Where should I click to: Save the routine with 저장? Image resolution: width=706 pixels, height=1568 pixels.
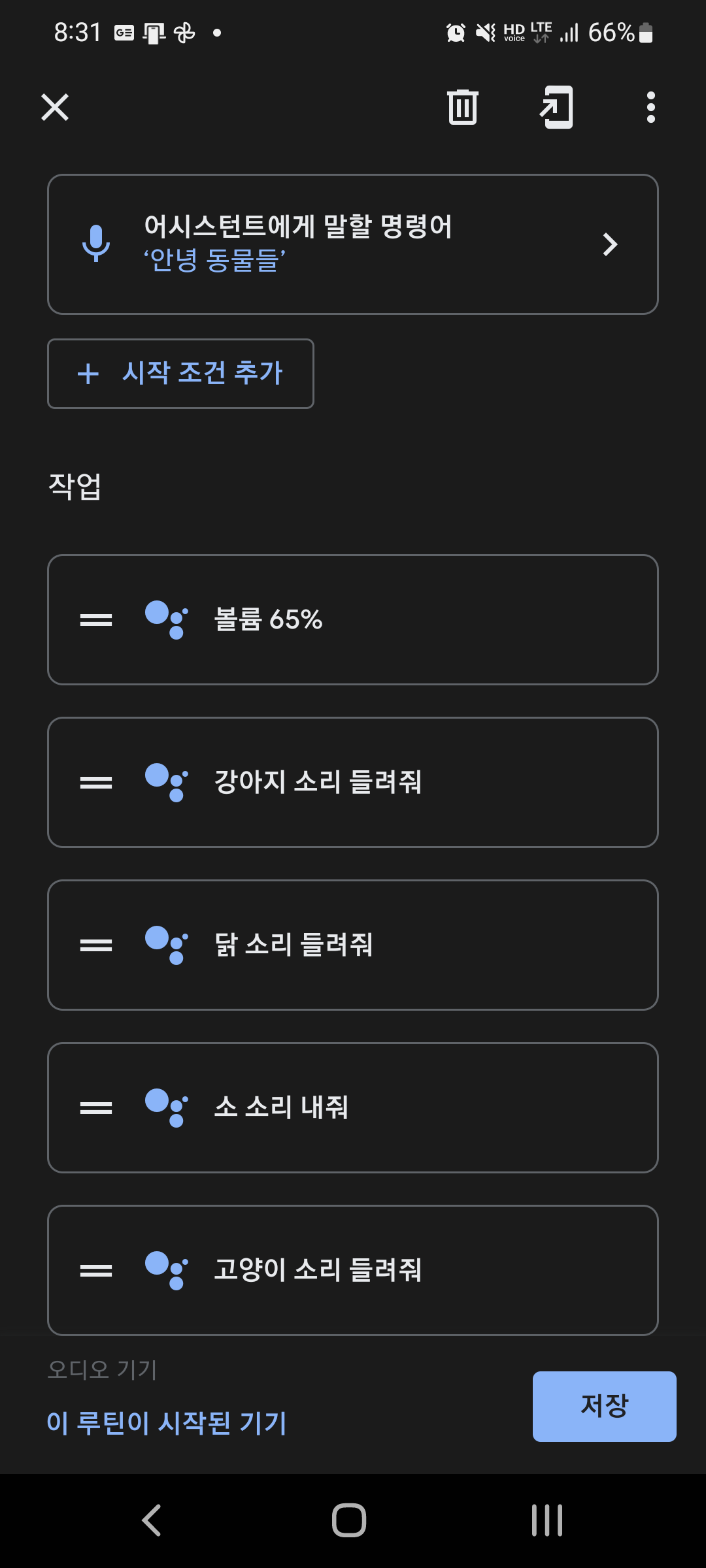pos(605,1406)
